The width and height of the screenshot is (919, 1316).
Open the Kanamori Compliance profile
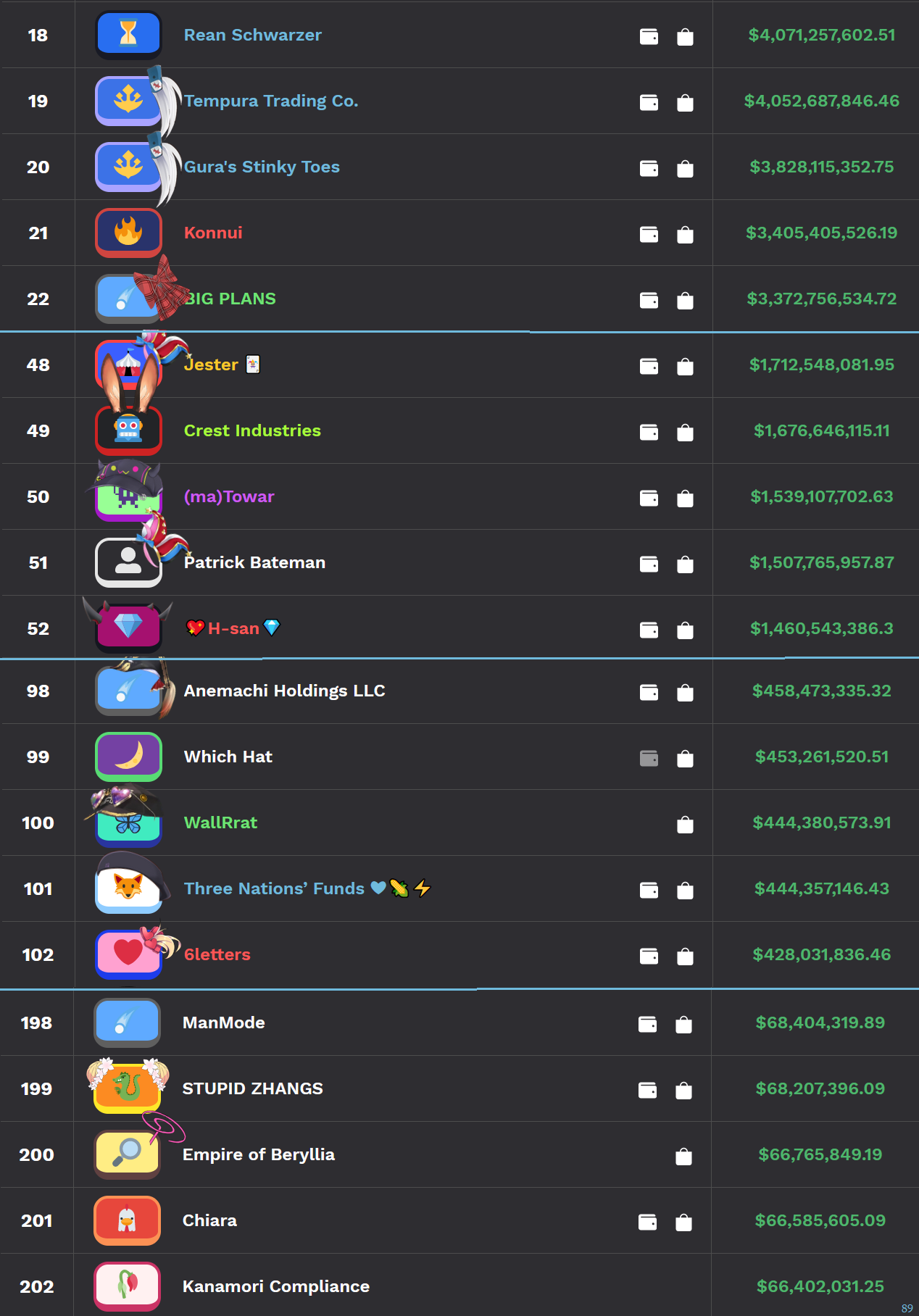(x=275, y=1286)
